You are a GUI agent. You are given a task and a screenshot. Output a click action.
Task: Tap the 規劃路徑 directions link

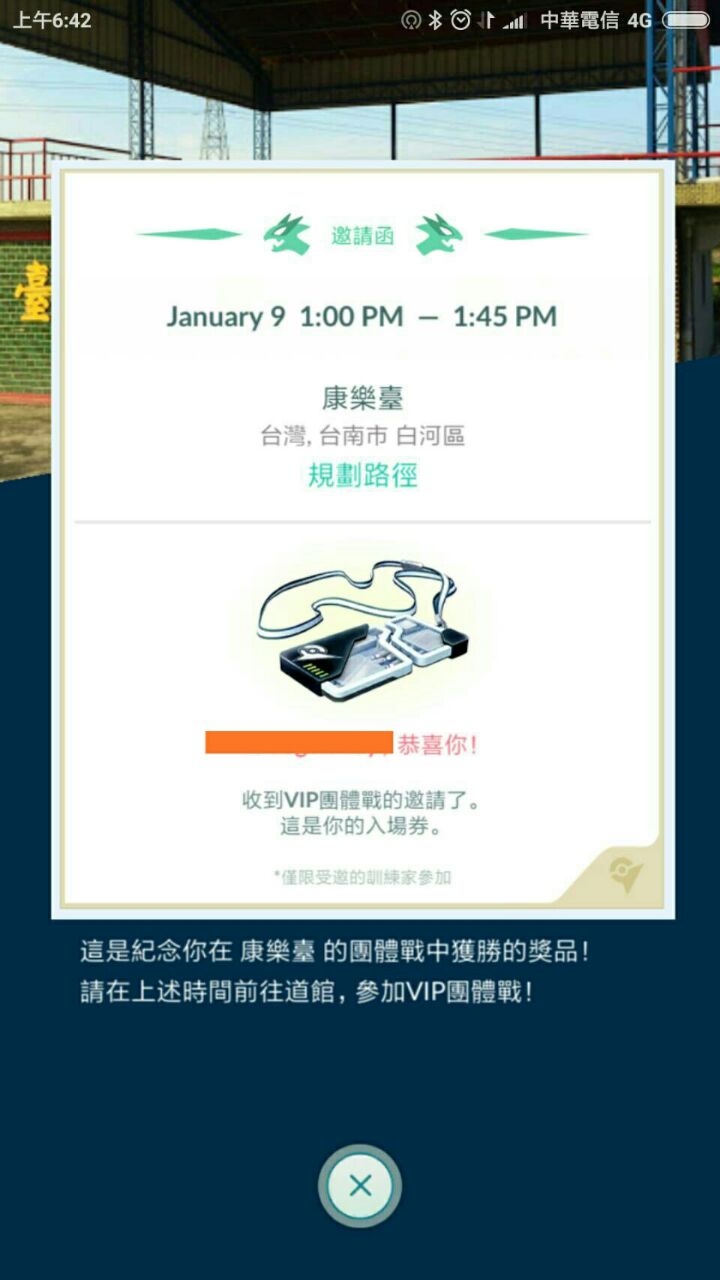click(x=362, y=476)
